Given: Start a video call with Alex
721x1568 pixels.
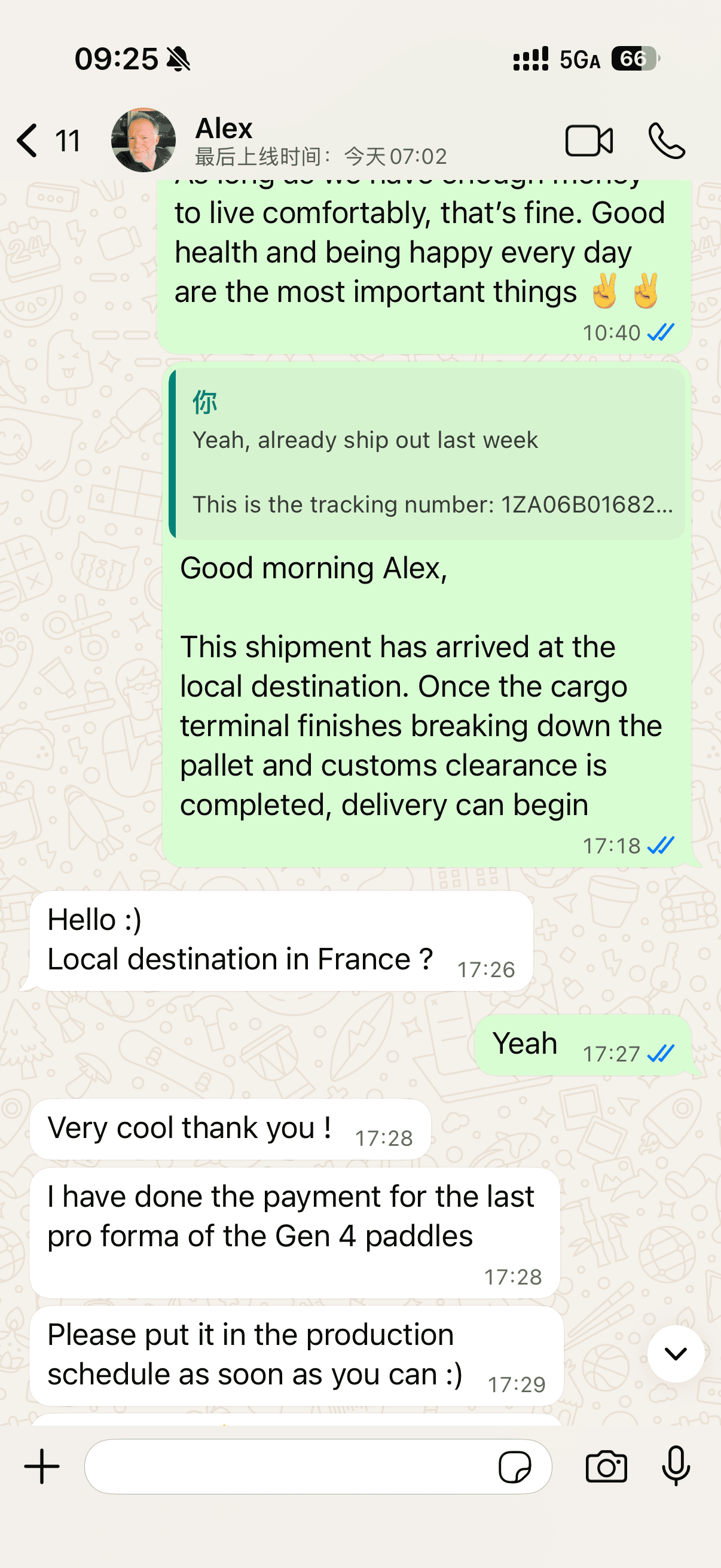Looking at the screenshot, I should (588, 141).
